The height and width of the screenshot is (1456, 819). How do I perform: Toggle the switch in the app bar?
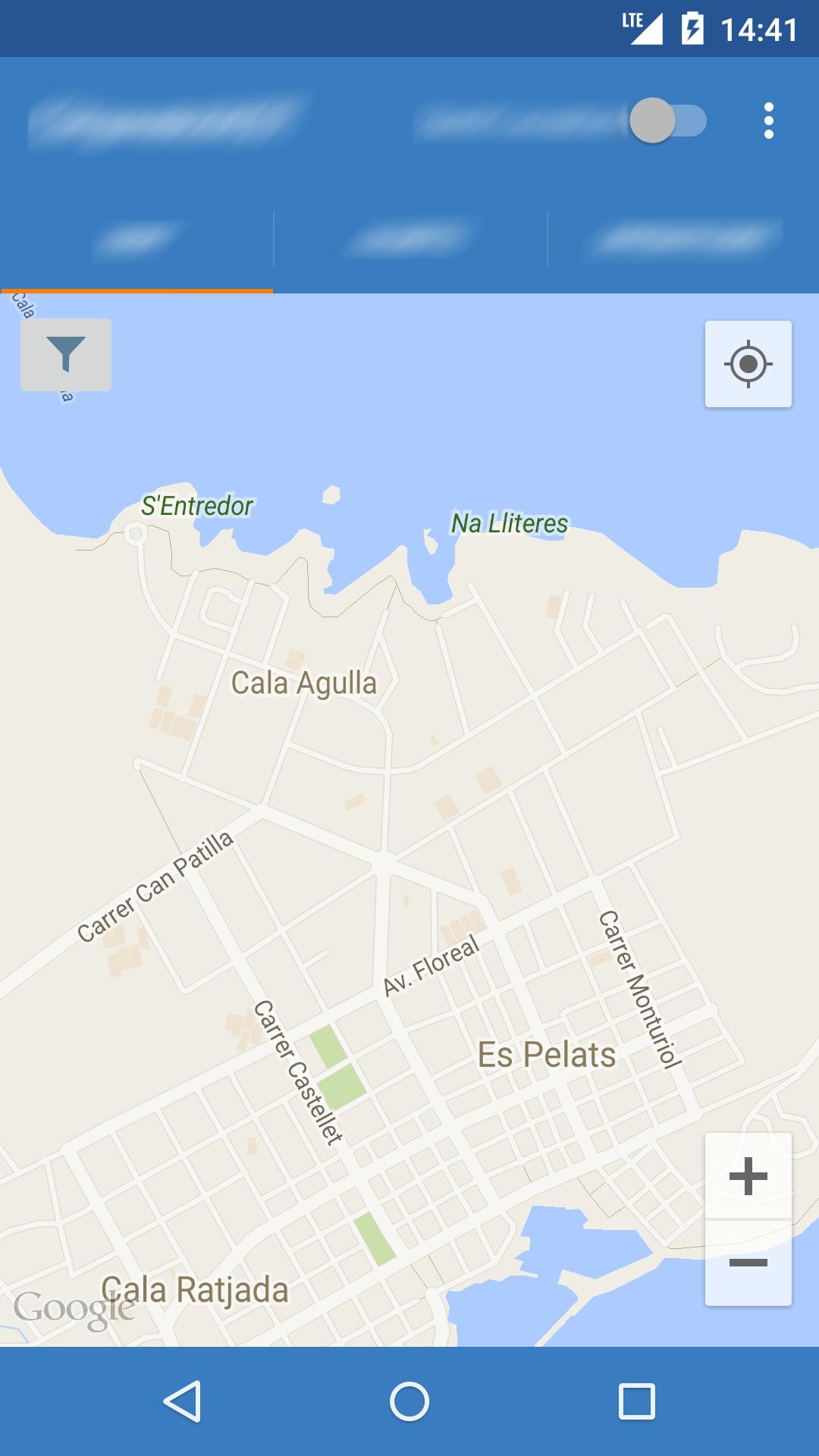(668, 121)
